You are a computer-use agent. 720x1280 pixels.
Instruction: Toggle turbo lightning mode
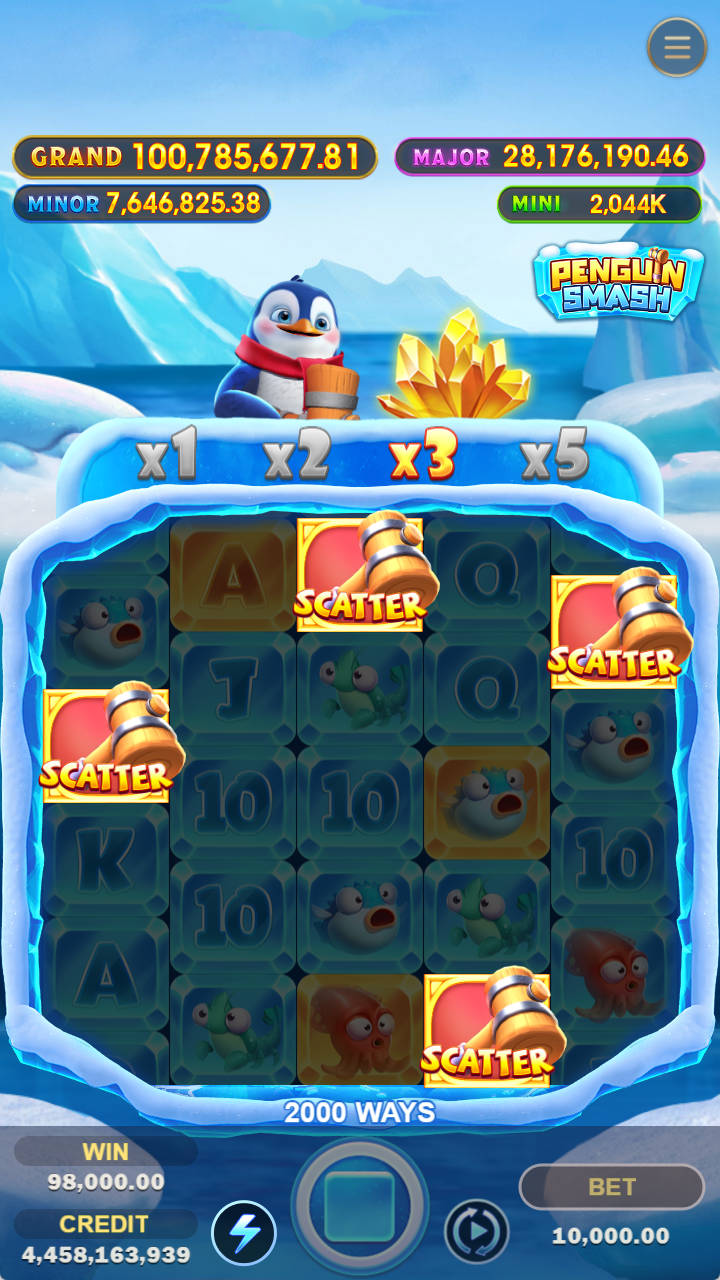click(x=244, y=1233)
